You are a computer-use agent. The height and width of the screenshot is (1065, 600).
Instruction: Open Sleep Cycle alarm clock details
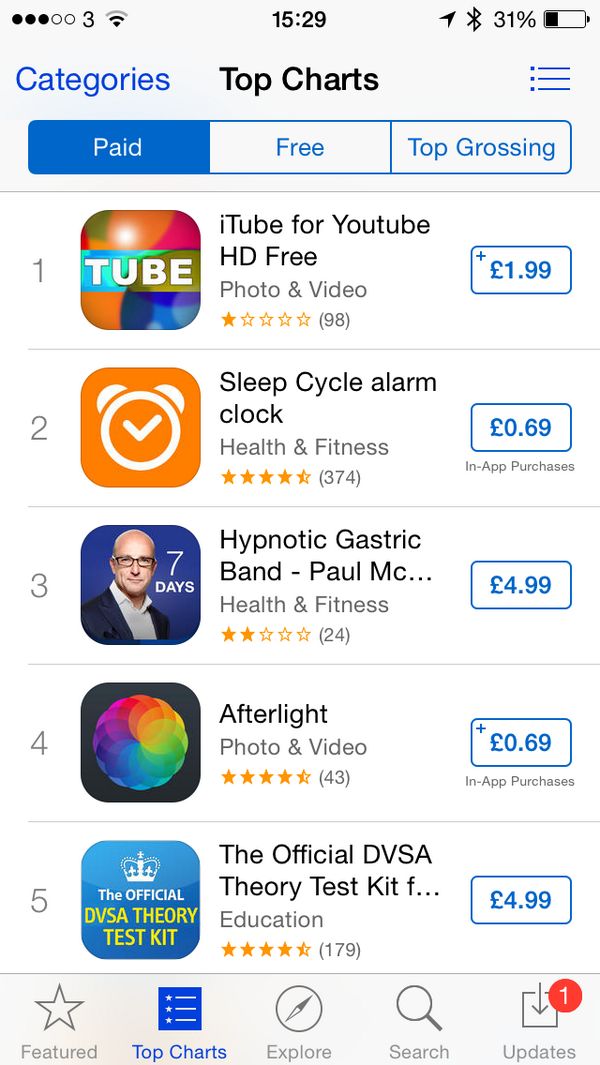pos(327,398)
